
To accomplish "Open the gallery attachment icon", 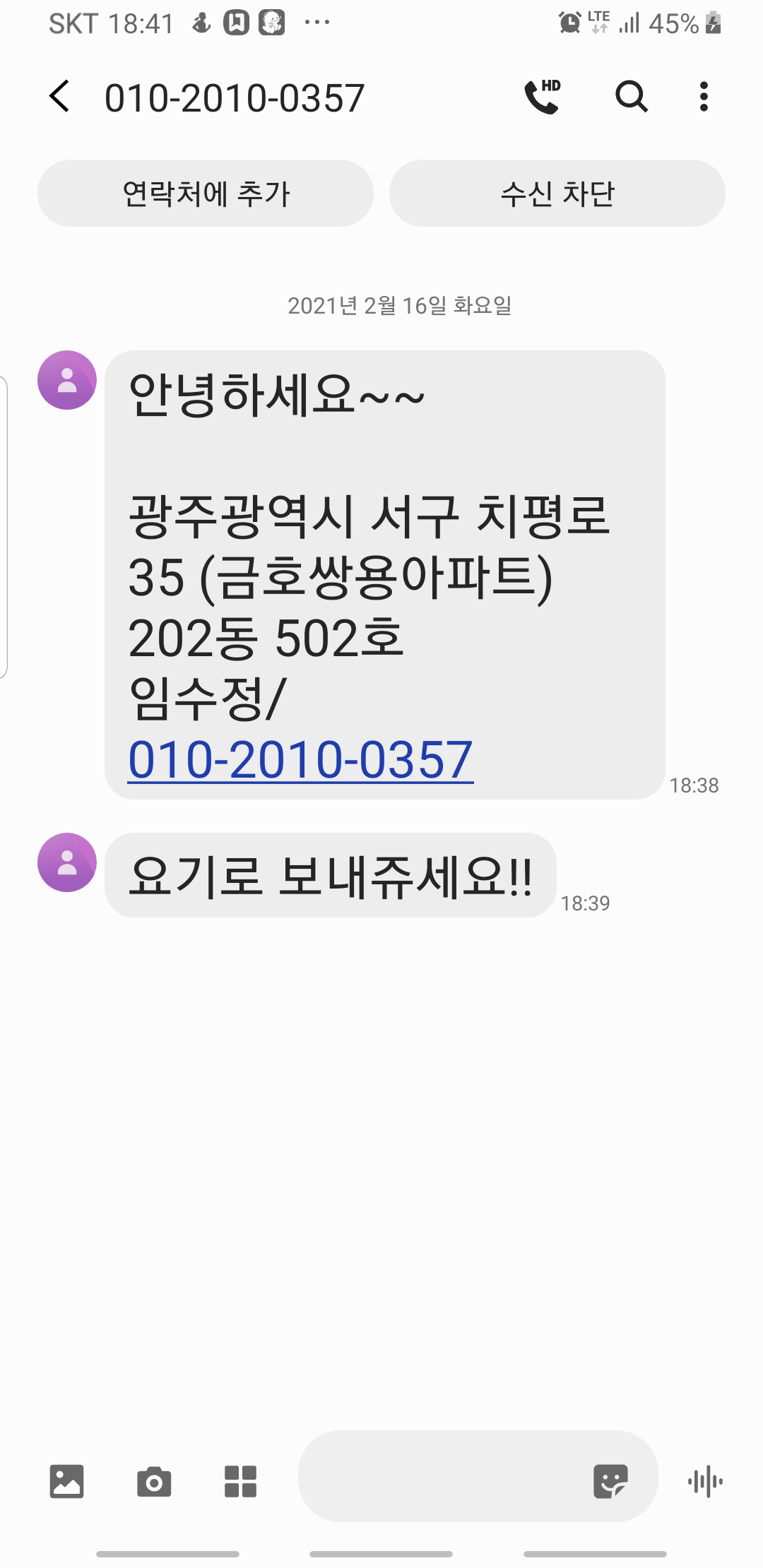I will tap(67, 1481).
